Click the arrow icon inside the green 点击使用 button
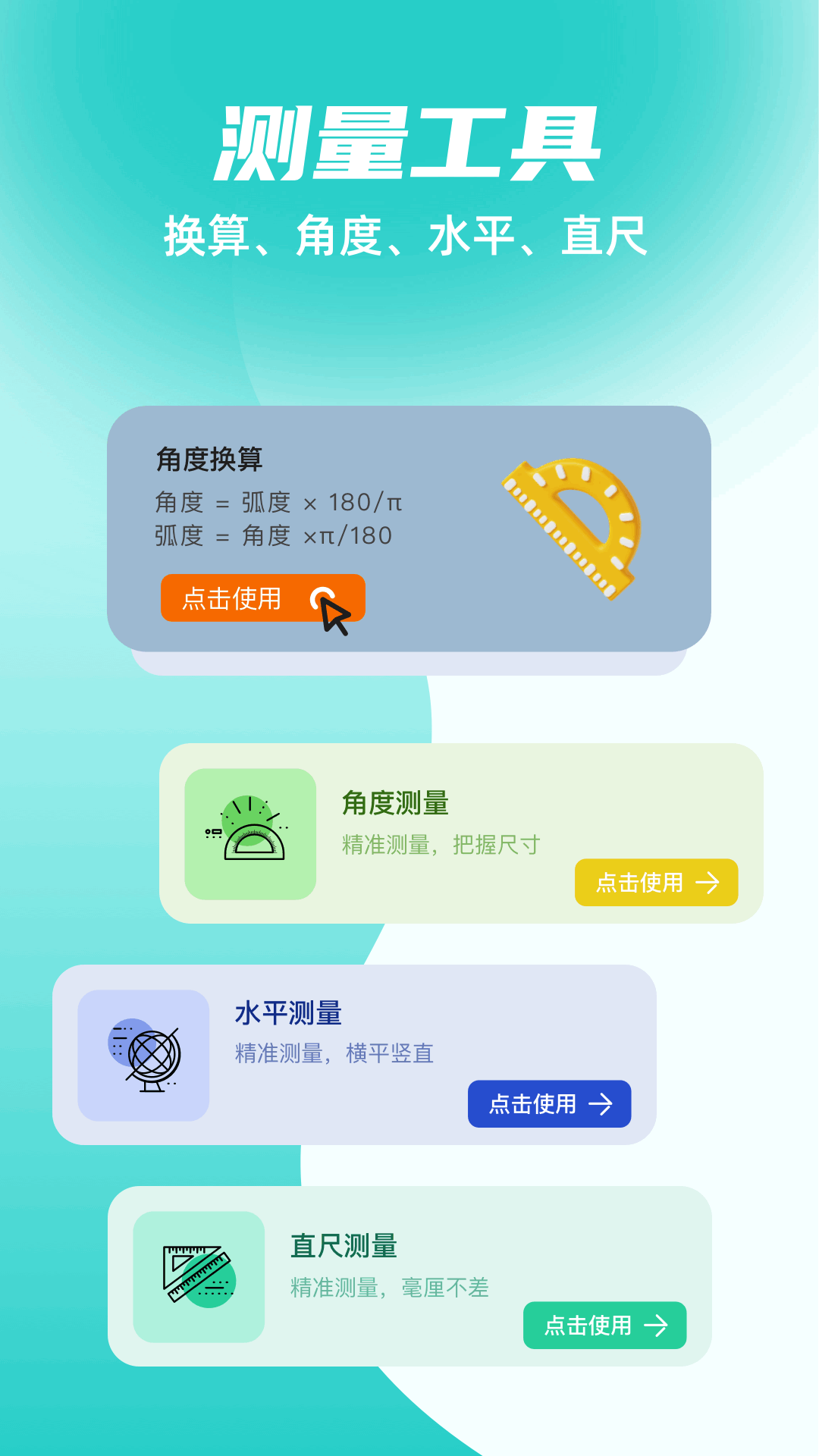 pos(656,1325)
